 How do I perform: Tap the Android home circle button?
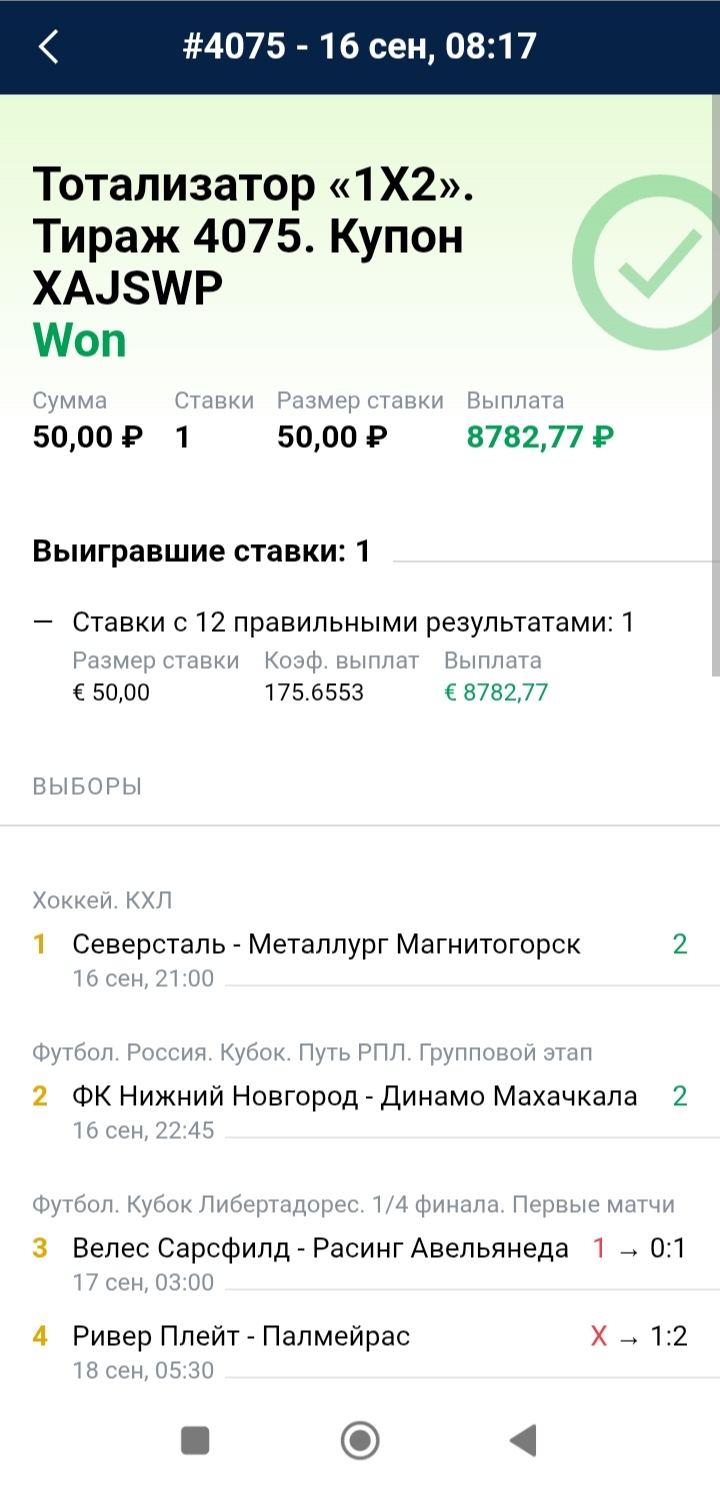coord(360,1441)
